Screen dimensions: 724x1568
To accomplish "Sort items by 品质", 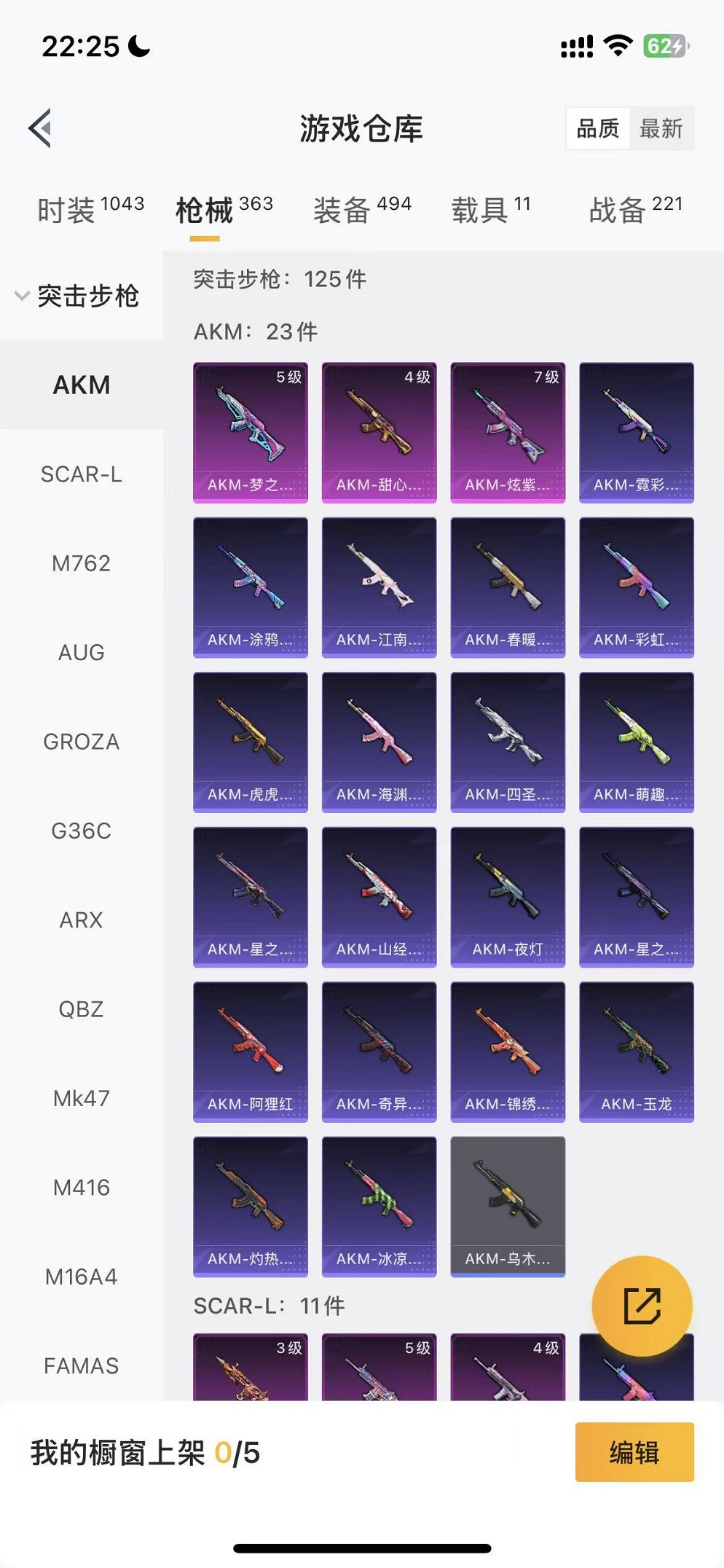I will (x=598, y=129).
